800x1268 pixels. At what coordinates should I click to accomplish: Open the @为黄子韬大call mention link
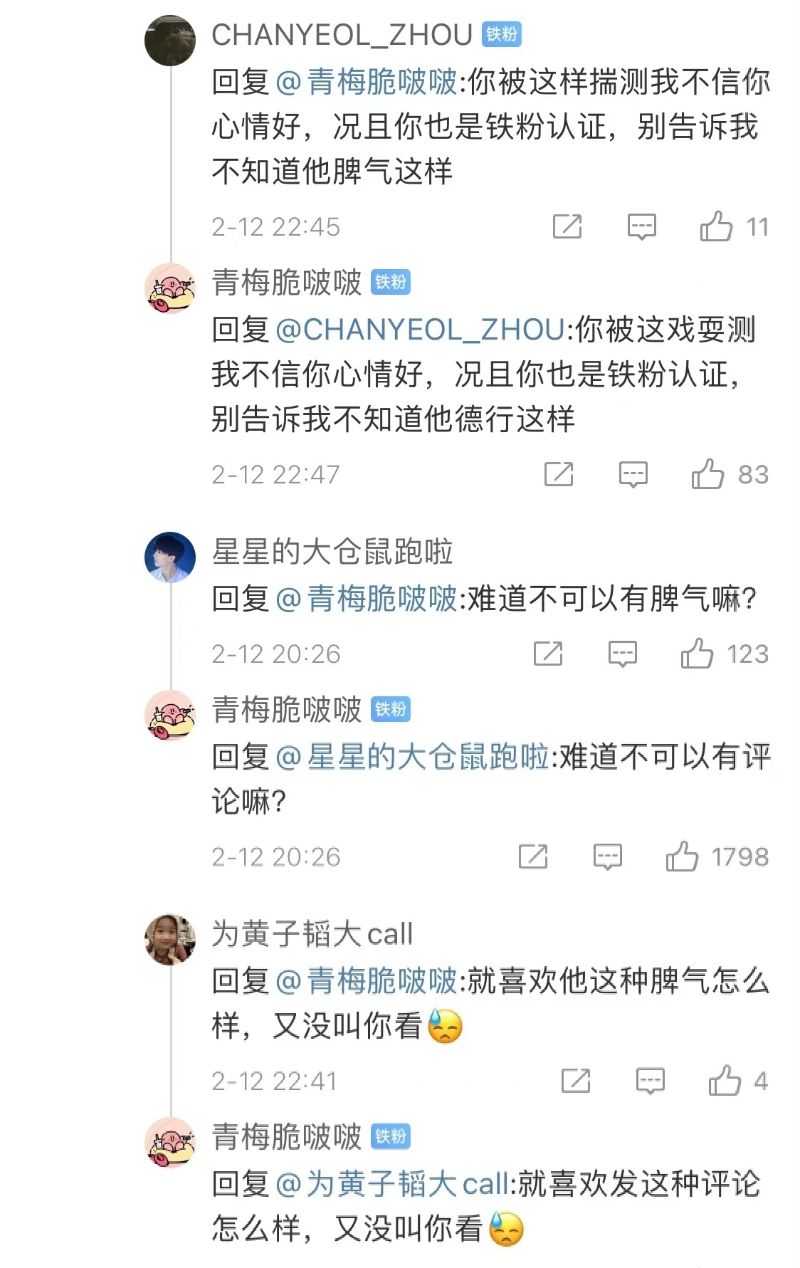[x=392, y=1184]
